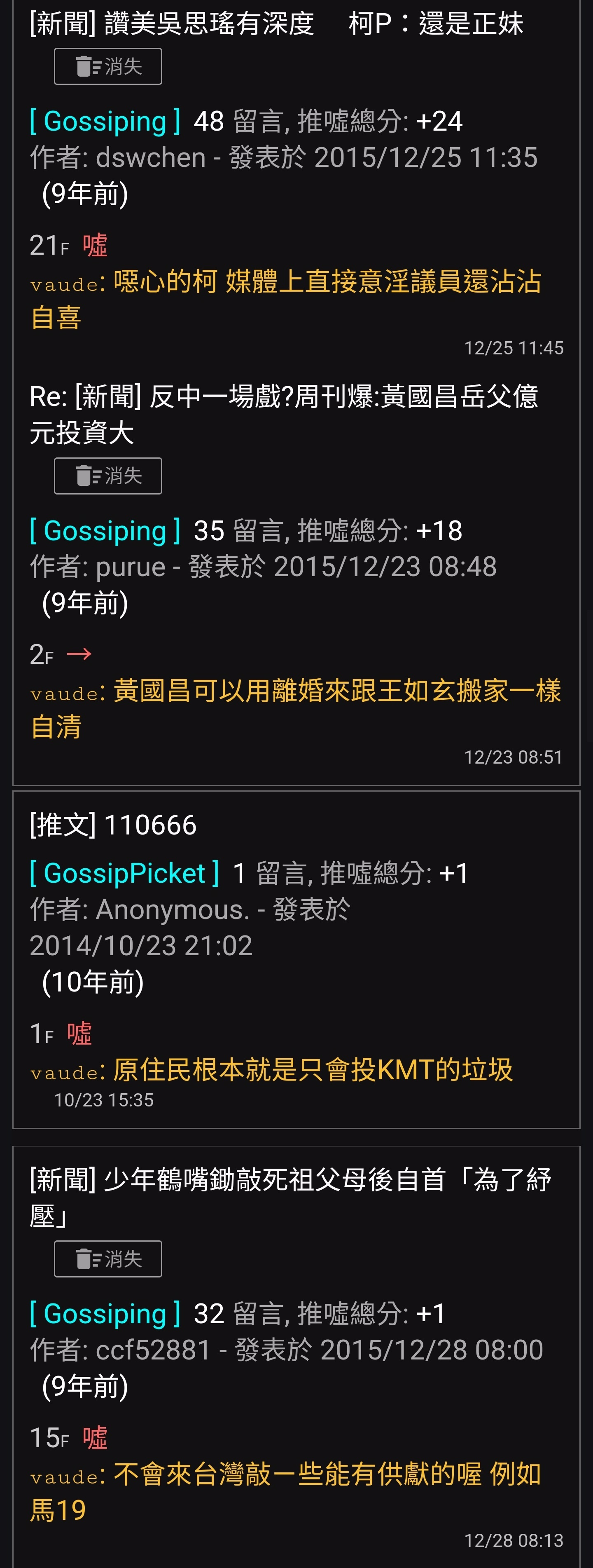Image resolution: width=593 pixels, height=1568 pixels.
Task: Tap 消失 button under 讚美吳思瑤有深度 post
Action: click(107, 66)
